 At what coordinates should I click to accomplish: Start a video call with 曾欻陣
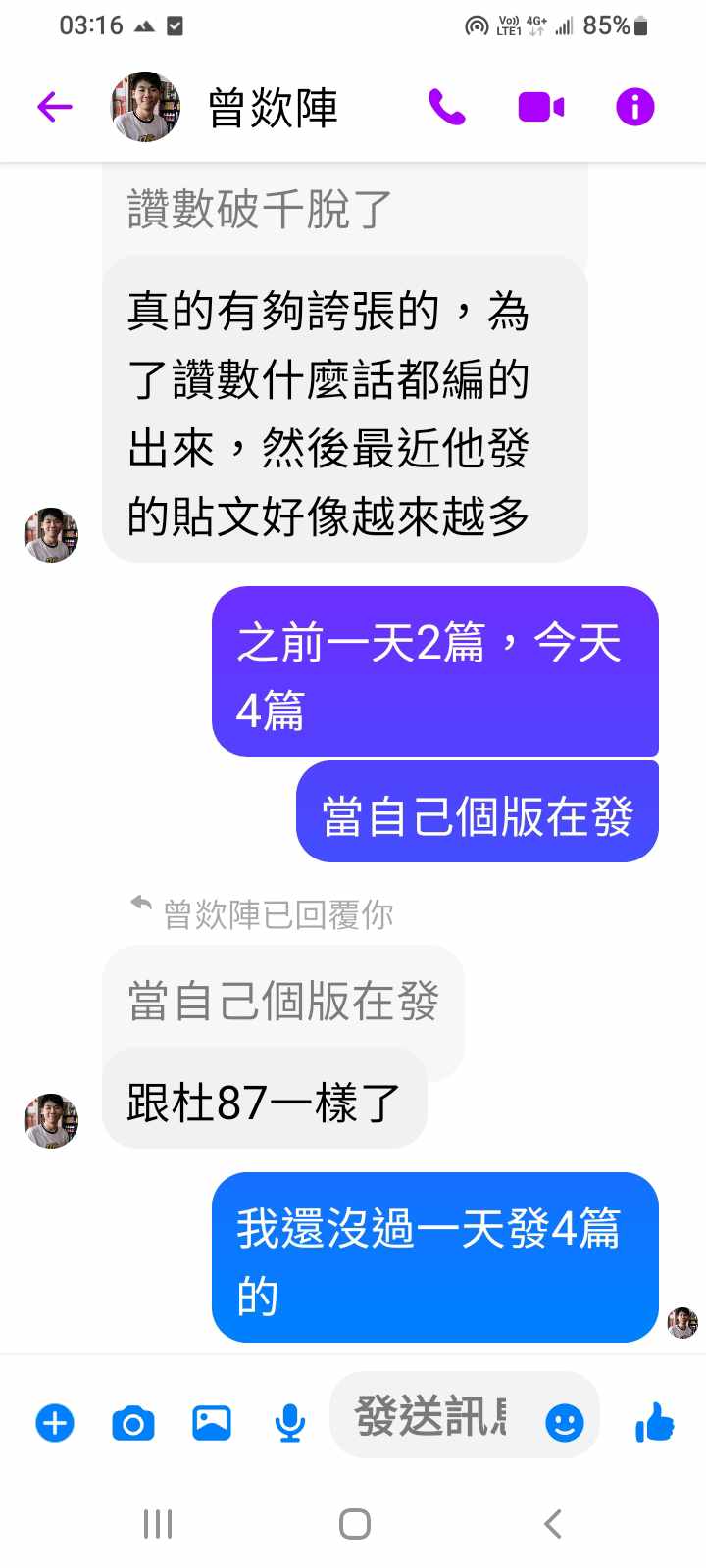pyautogui.click(x=540, y=107)
